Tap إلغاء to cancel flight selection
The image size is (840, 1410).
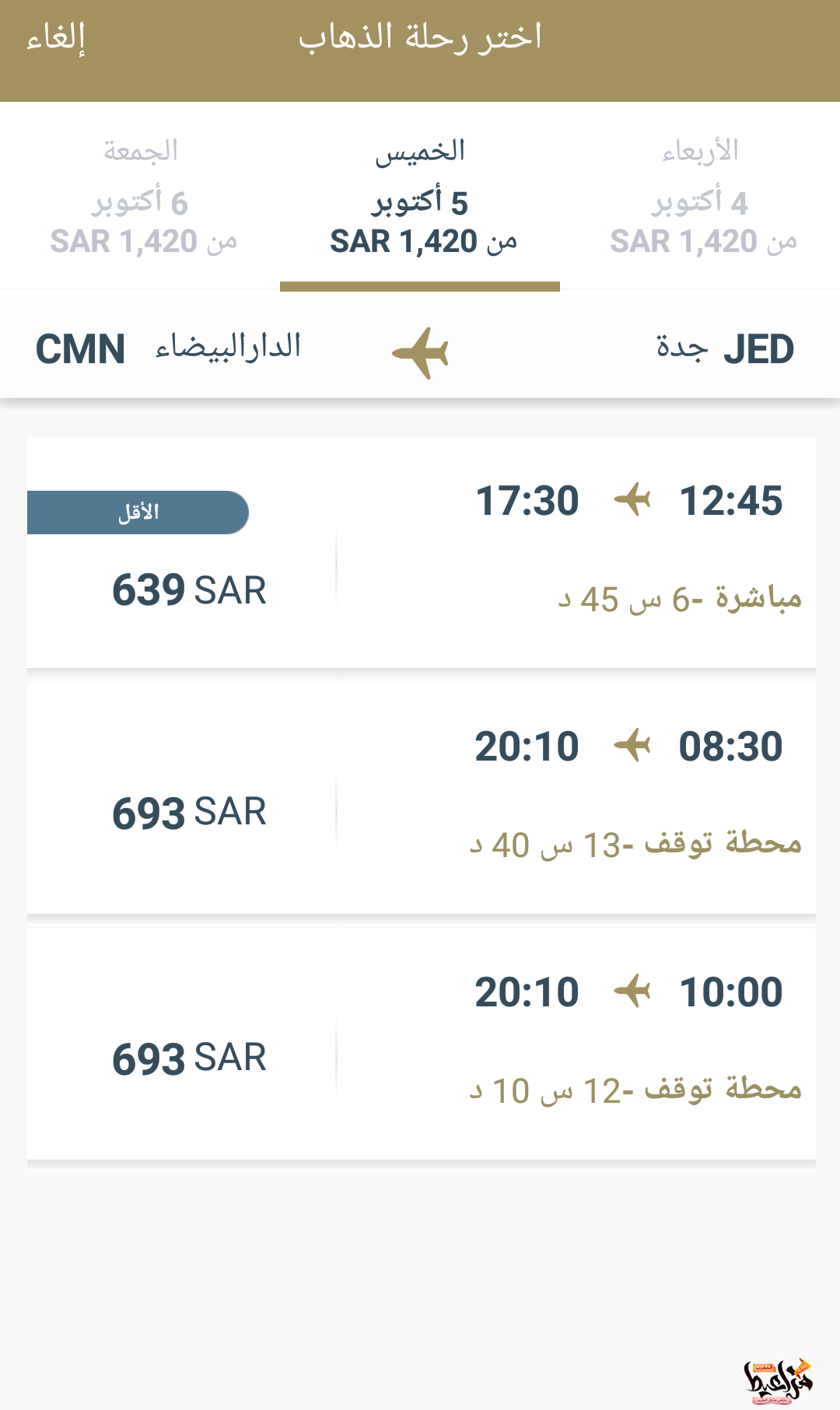(56, 37)
